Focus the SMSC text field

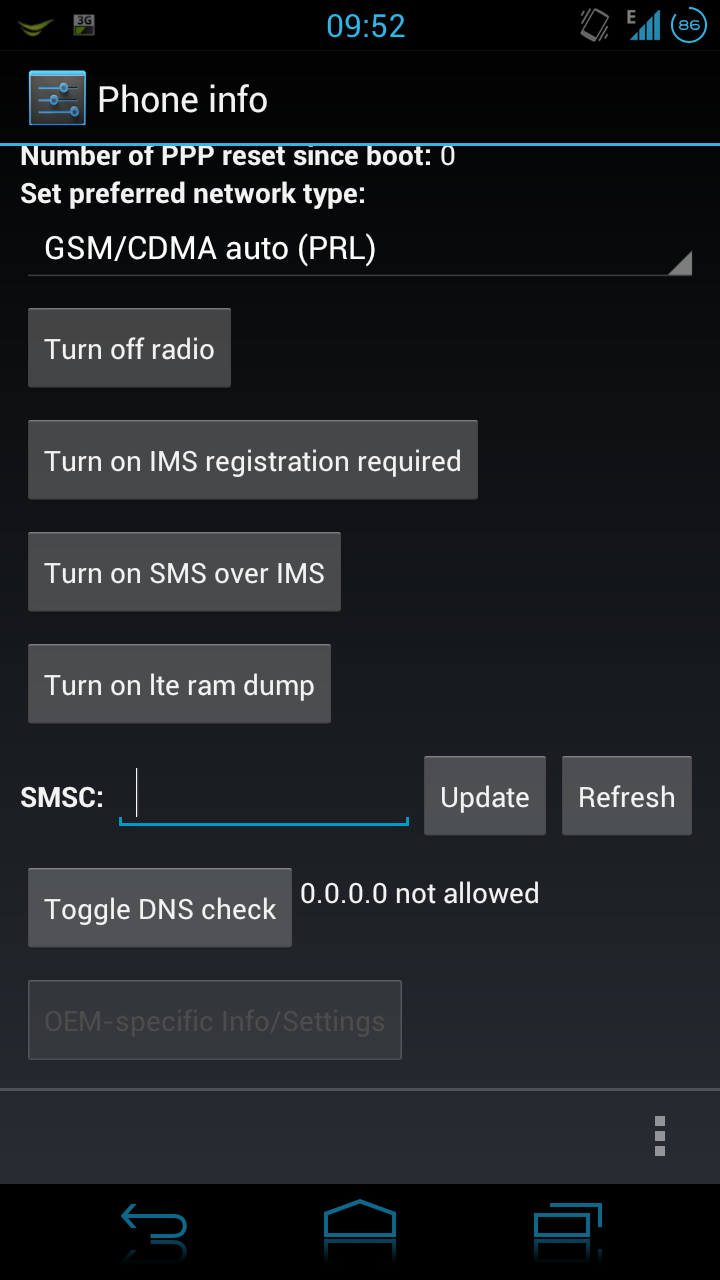pos(264,797)
